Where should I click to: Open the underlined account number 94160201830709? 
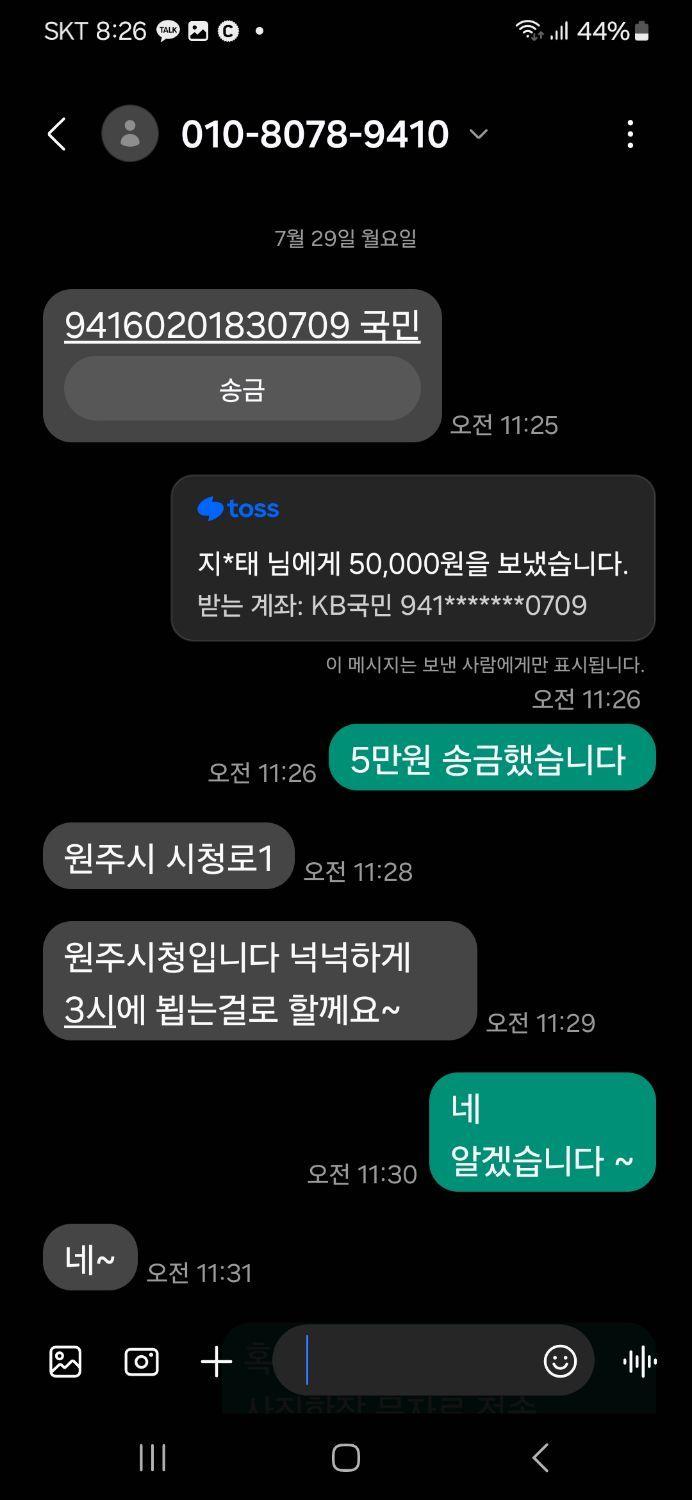click(x=207, y=325)
